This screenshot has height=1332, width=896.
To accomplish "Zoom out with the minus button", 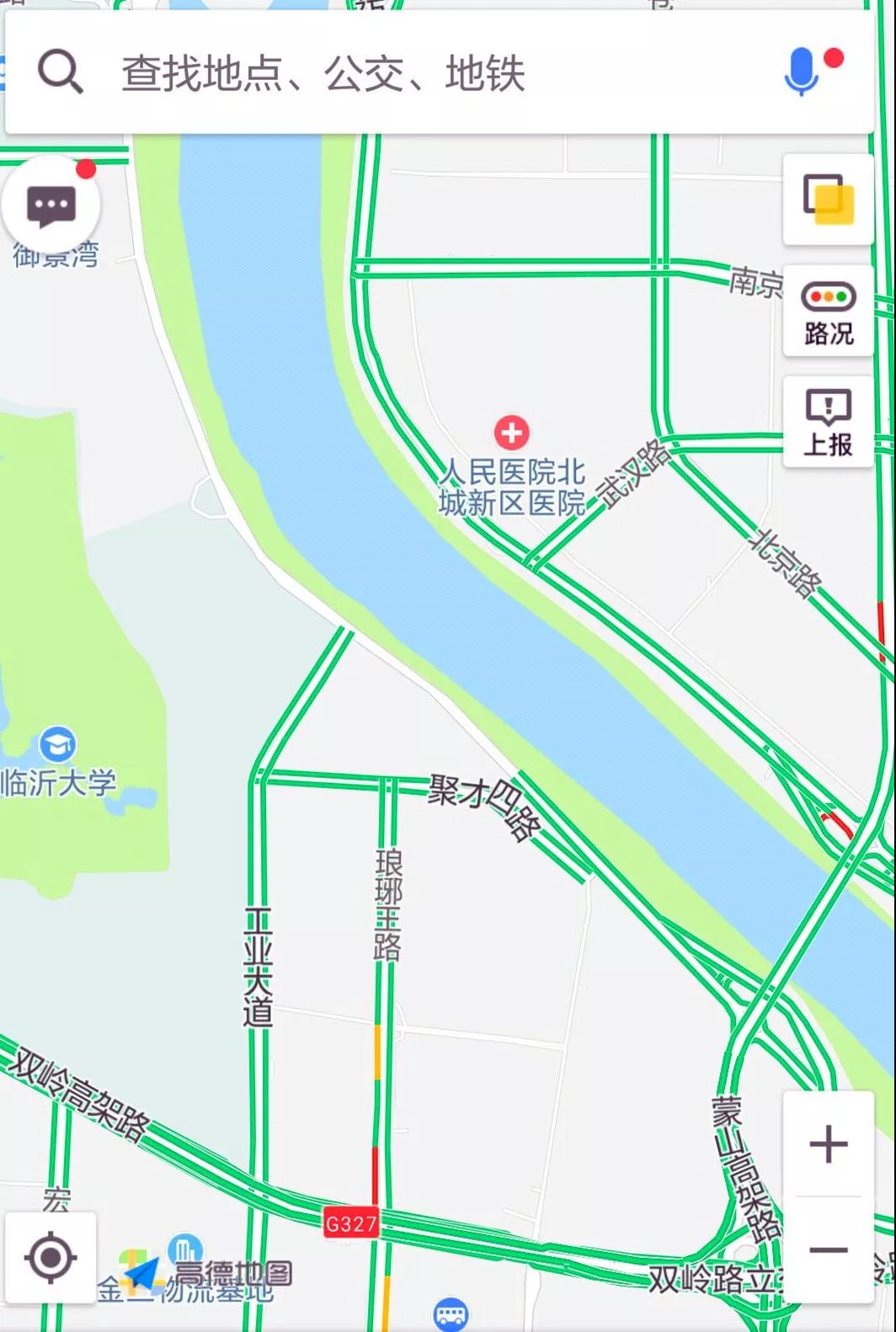I will coord(828,1249).
